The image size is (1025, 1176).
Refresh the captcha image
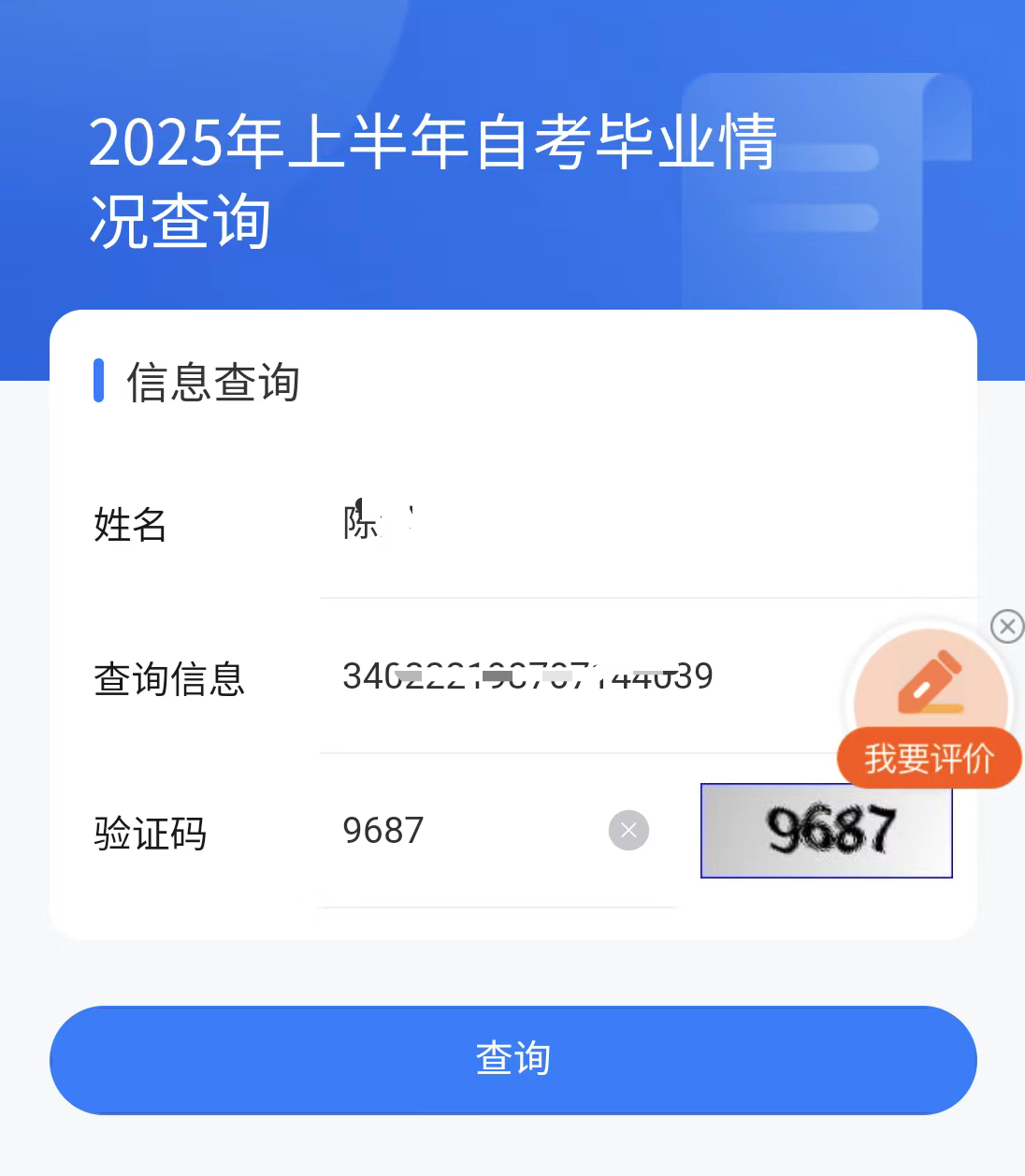point(826,831)
